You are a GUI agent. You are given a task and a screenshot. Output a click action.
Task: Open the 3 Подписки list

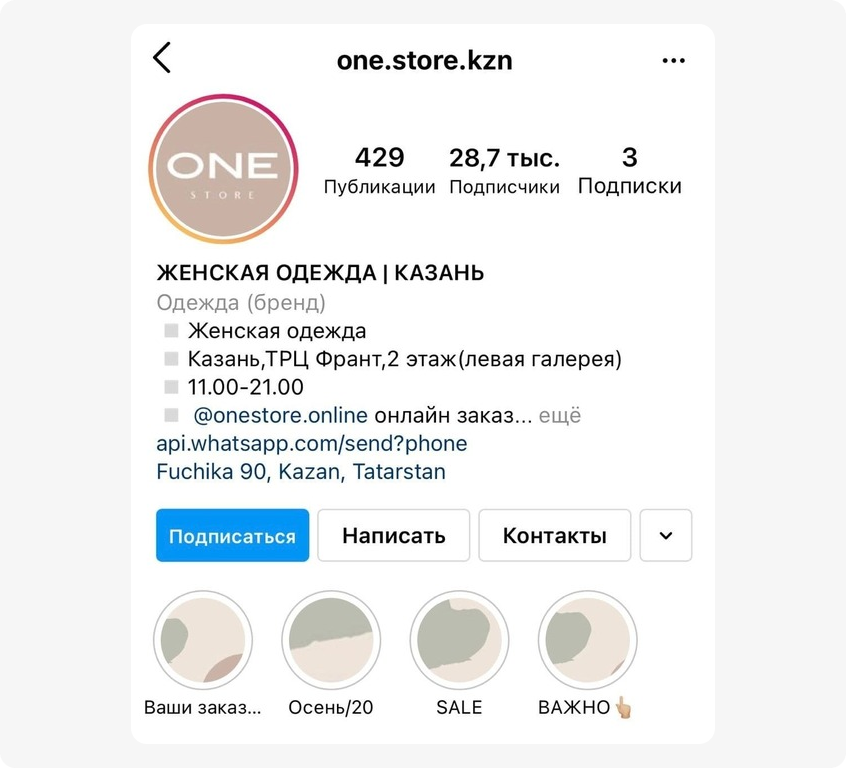pyautogui.click(x=629, y=170)
